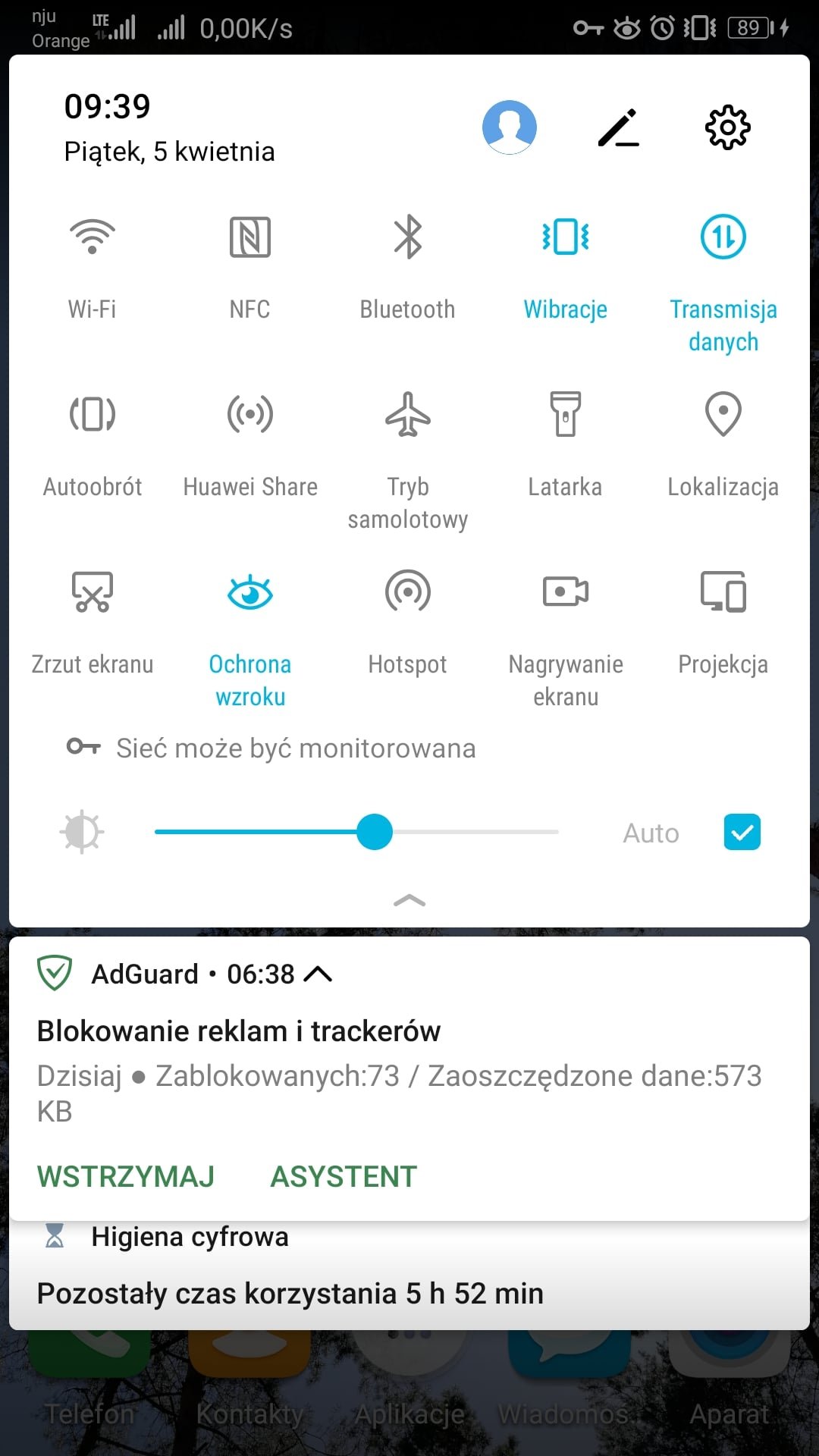Edit quick settings tiles with pencil icon
The height and width of the screenshot is (1456, 819).
[619, 127]
